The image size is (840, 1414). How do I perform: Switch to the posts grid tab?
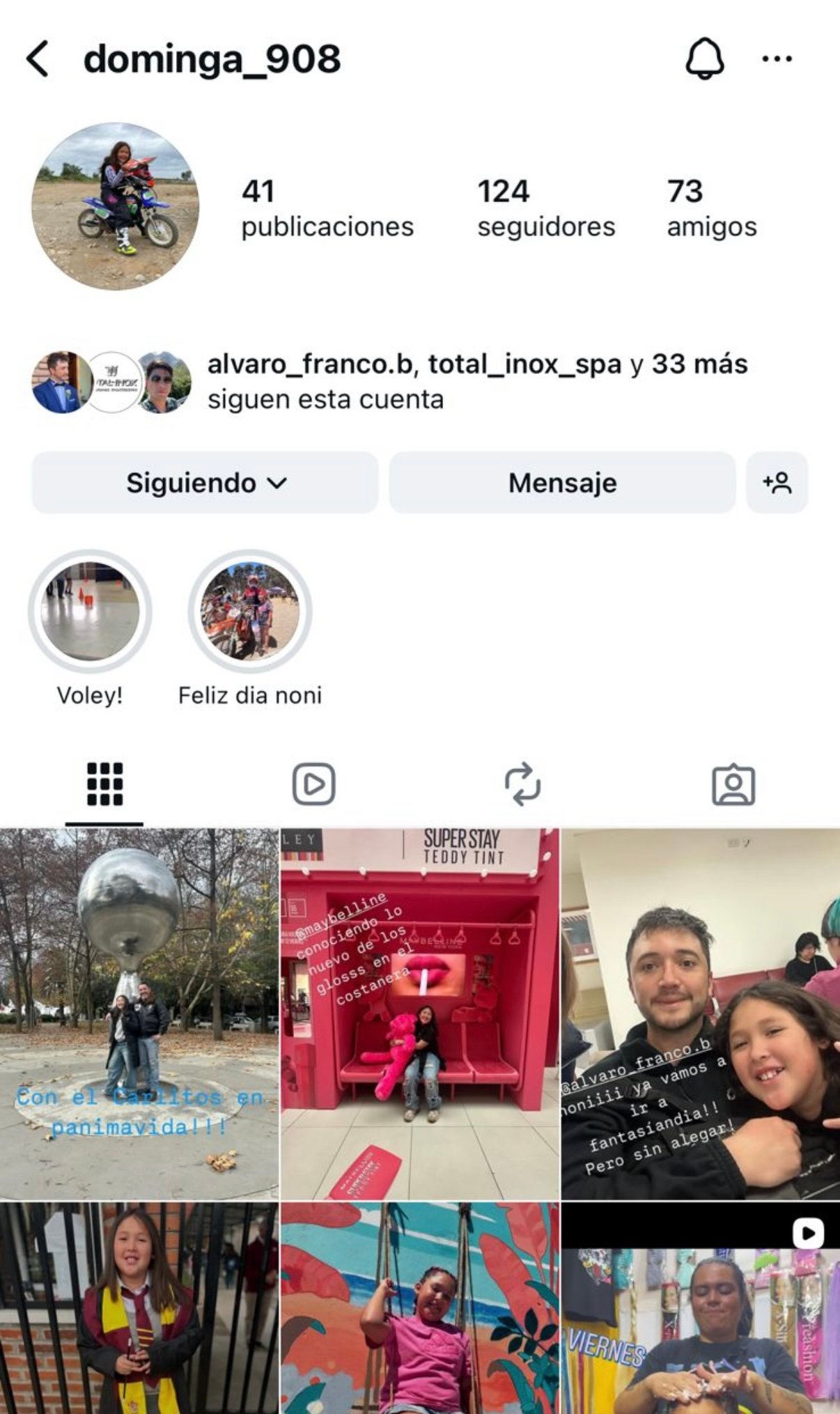[x=104, y=784]
